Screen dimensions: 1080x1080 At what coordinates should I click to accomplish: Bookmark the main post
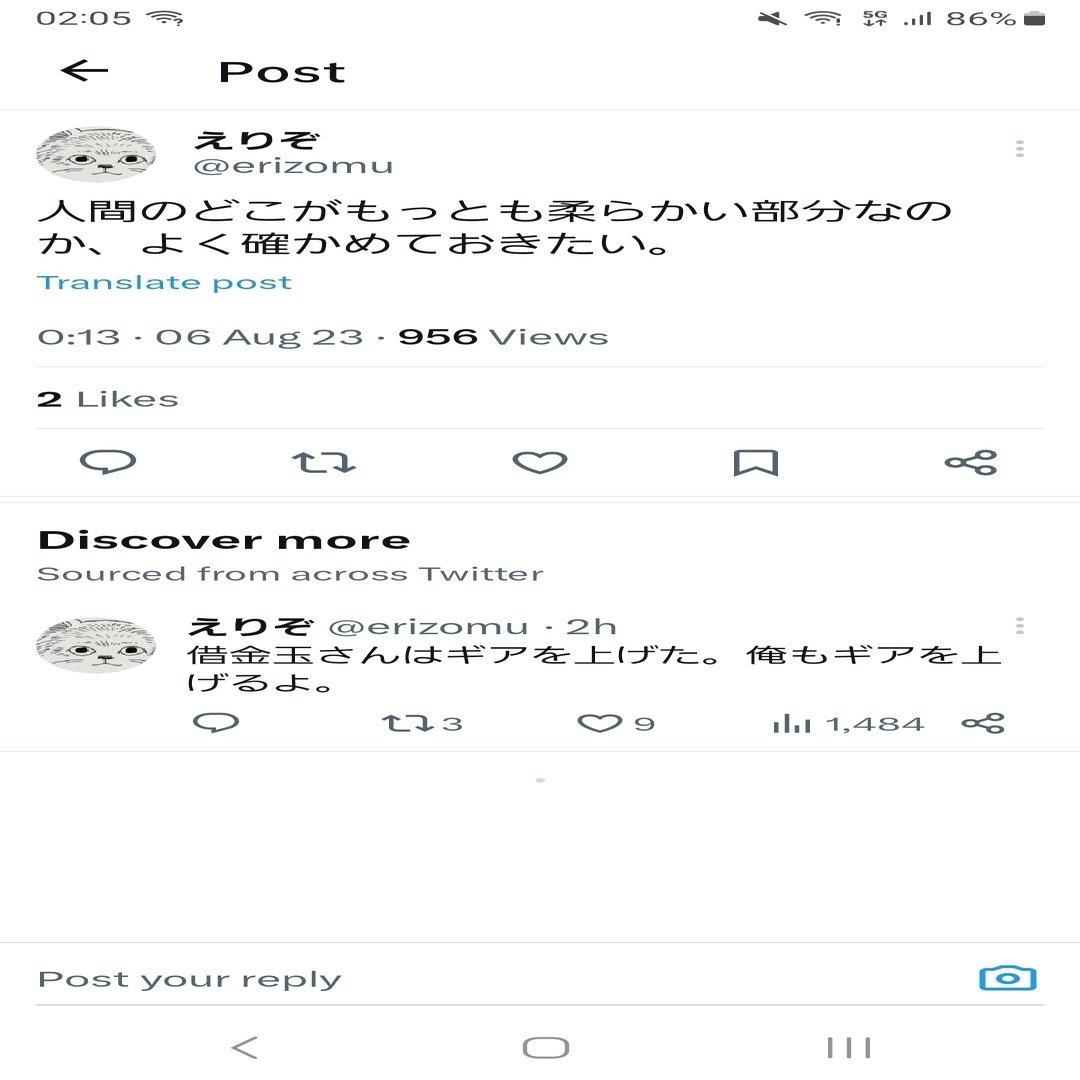click(755, 462)
